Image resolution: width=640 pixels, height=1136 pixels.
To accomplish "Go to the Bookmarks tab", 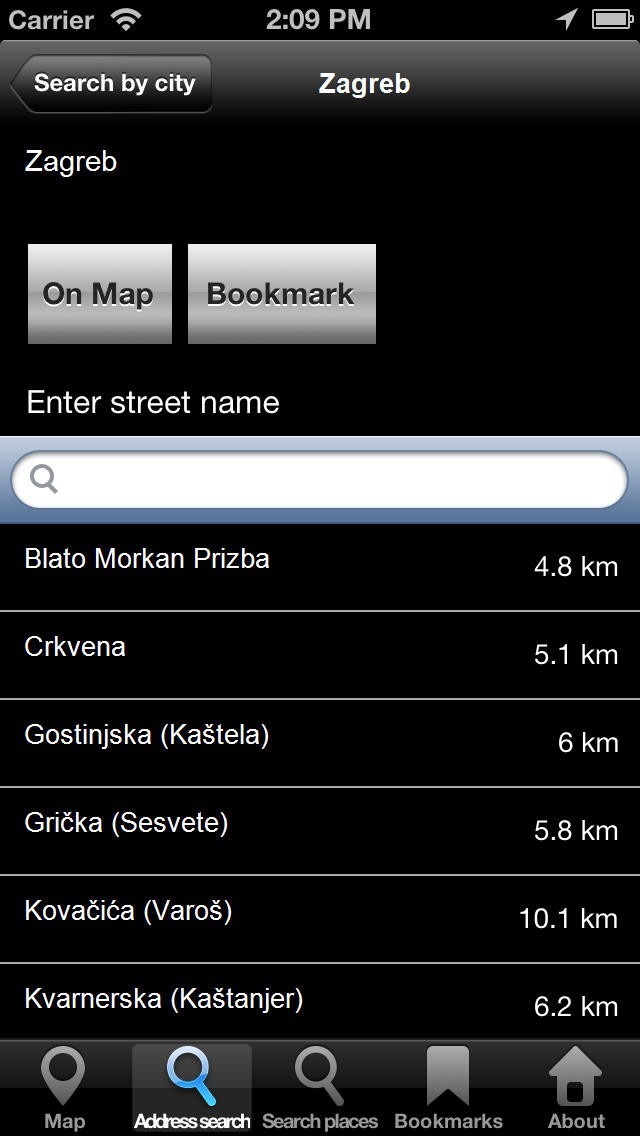I will click(448, 1088).
